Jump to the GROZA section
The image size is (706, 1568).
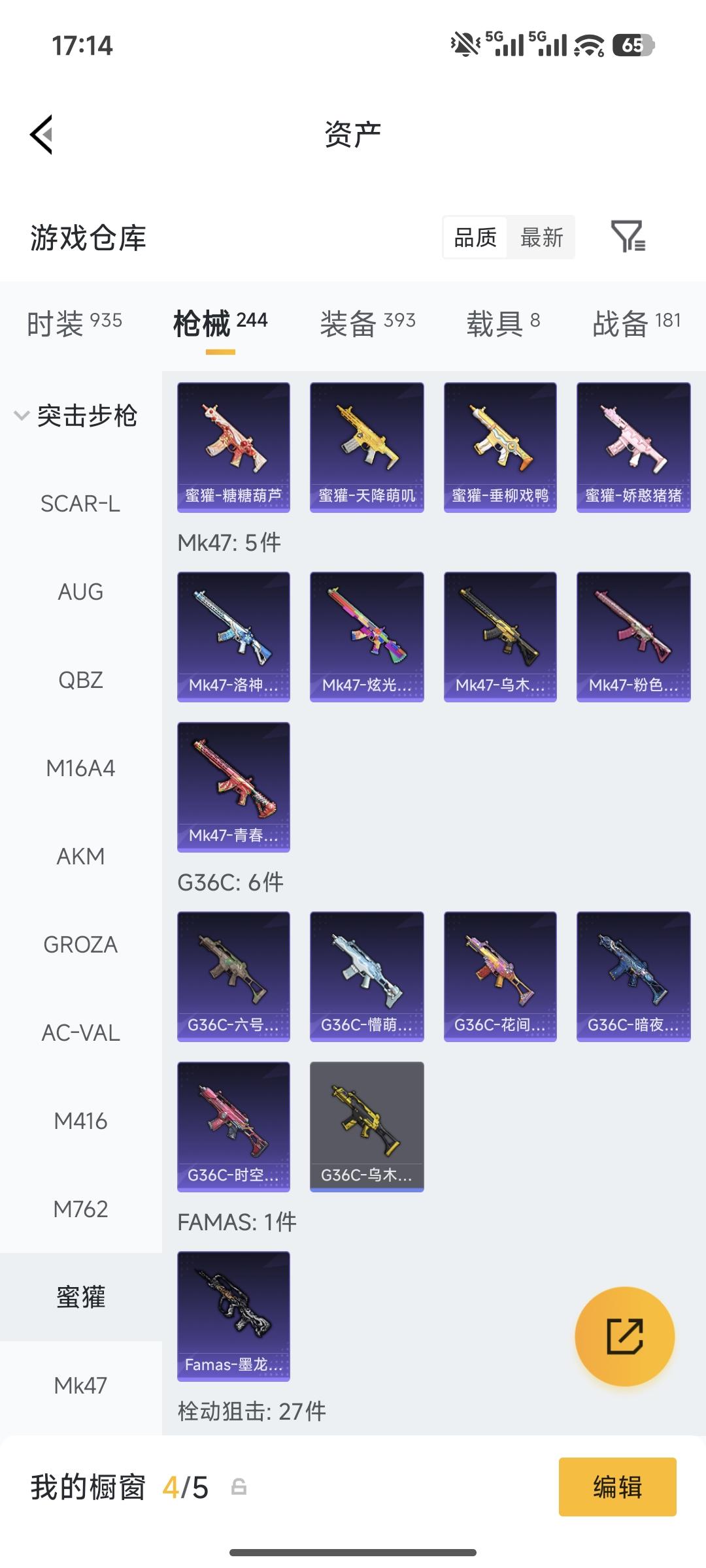tap(80, 945)
